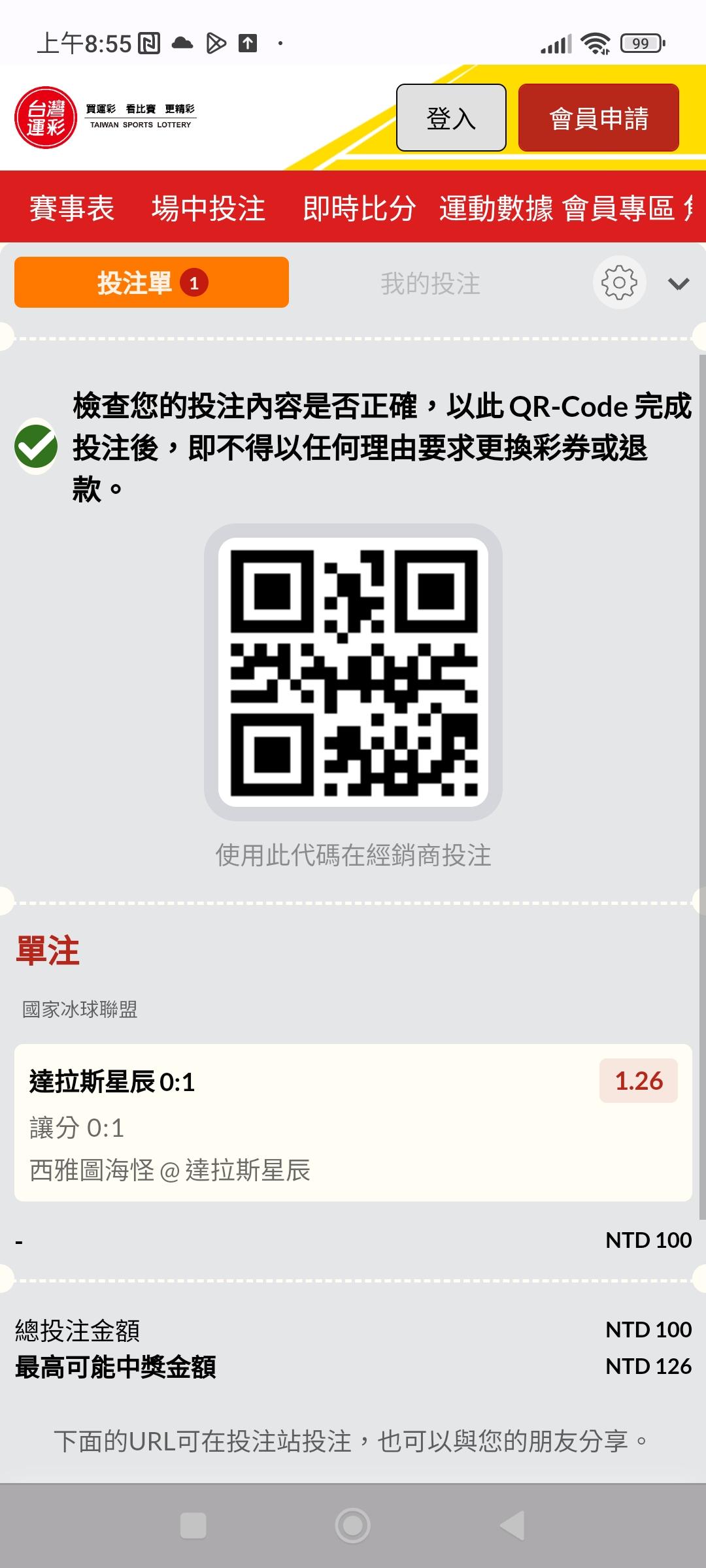
Task: Select the 投注單 bet slip tab
Action: [x=152, y=282]
